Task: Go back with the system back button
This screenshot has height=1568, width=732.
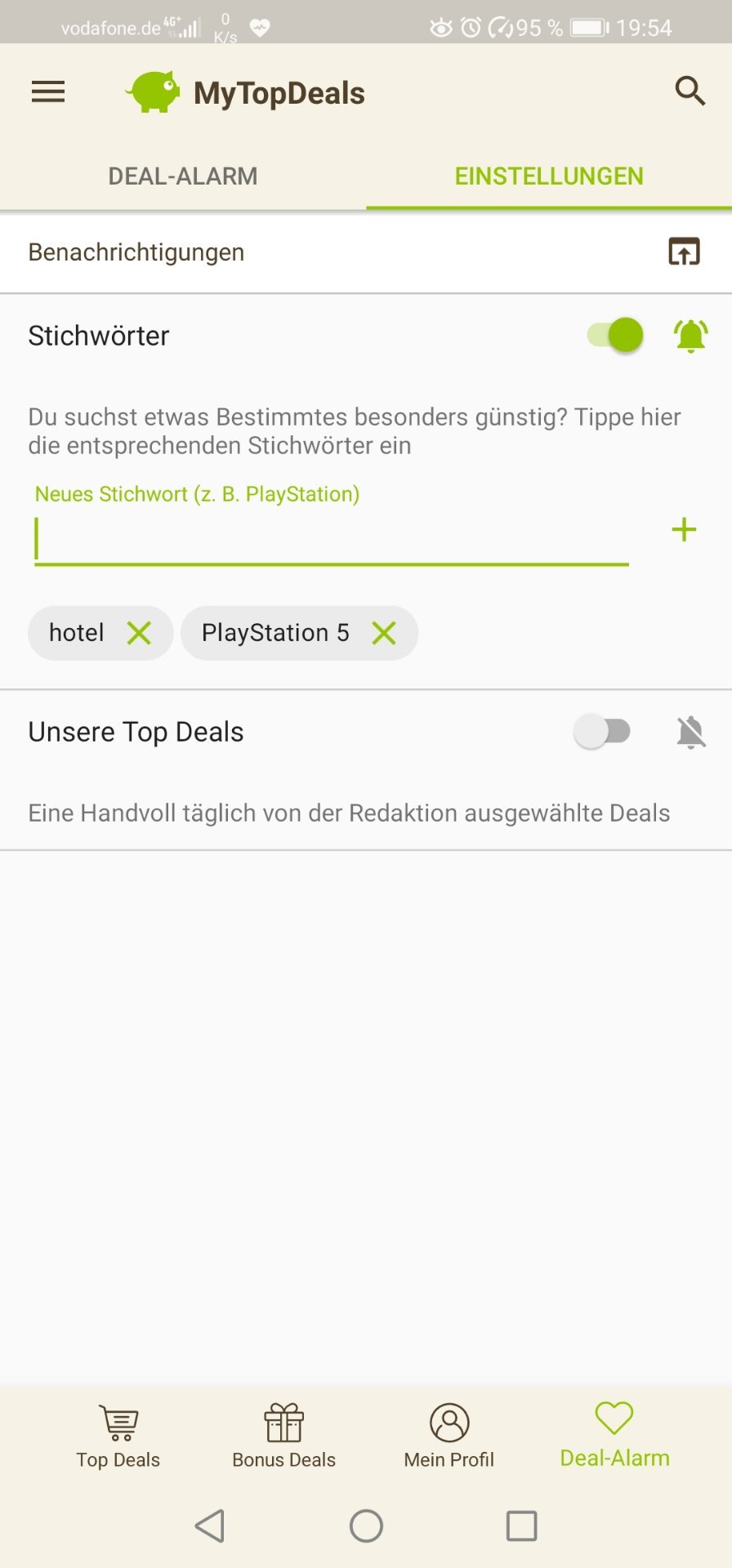Action: 210,1526
